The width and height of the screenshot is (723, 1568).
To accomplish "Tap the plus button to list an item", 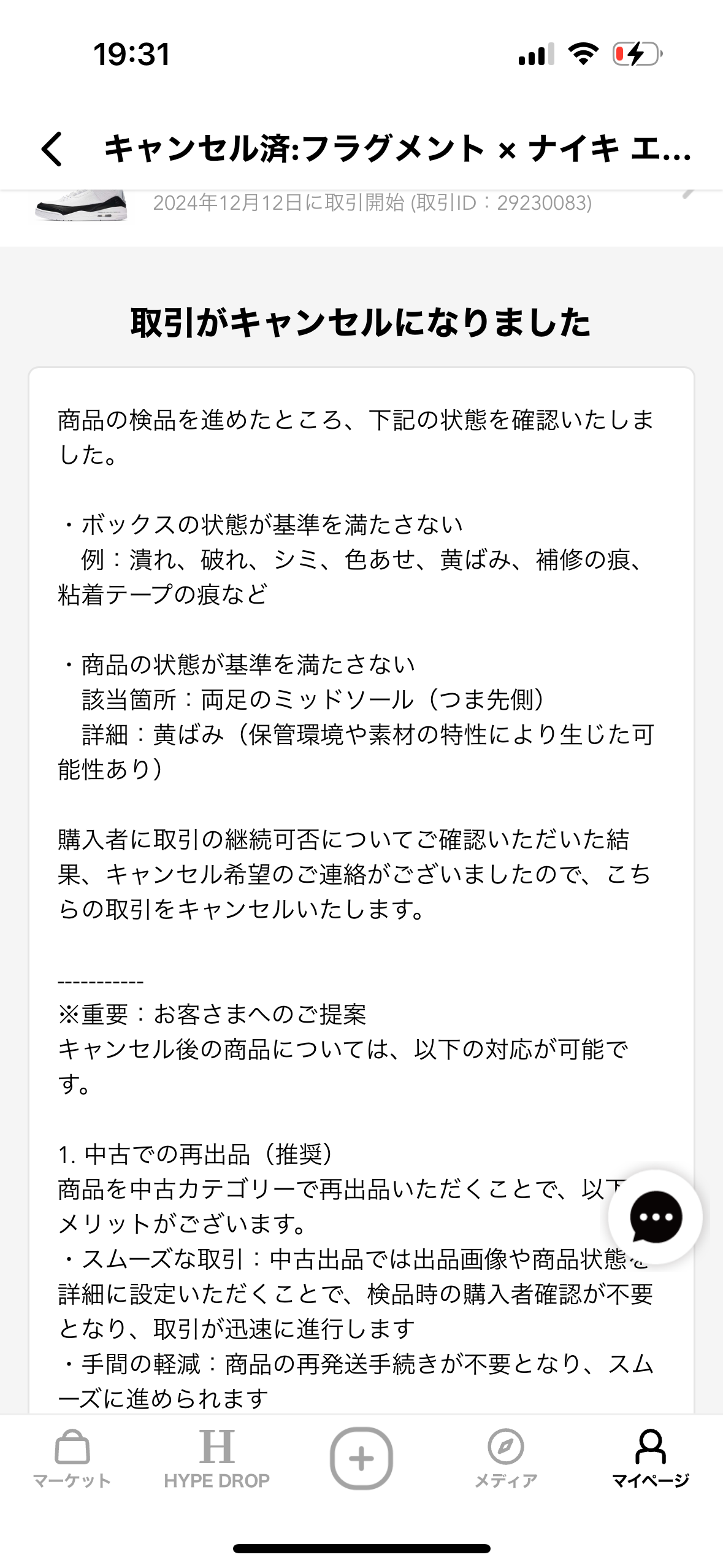I will click(361, 1458).
